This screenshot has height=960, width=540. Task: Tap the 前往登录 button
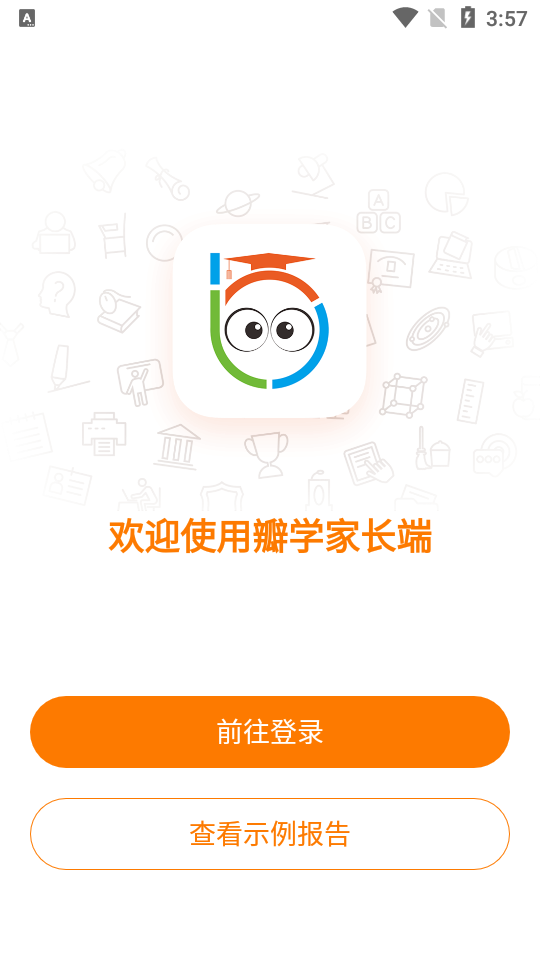click(270, 732)
